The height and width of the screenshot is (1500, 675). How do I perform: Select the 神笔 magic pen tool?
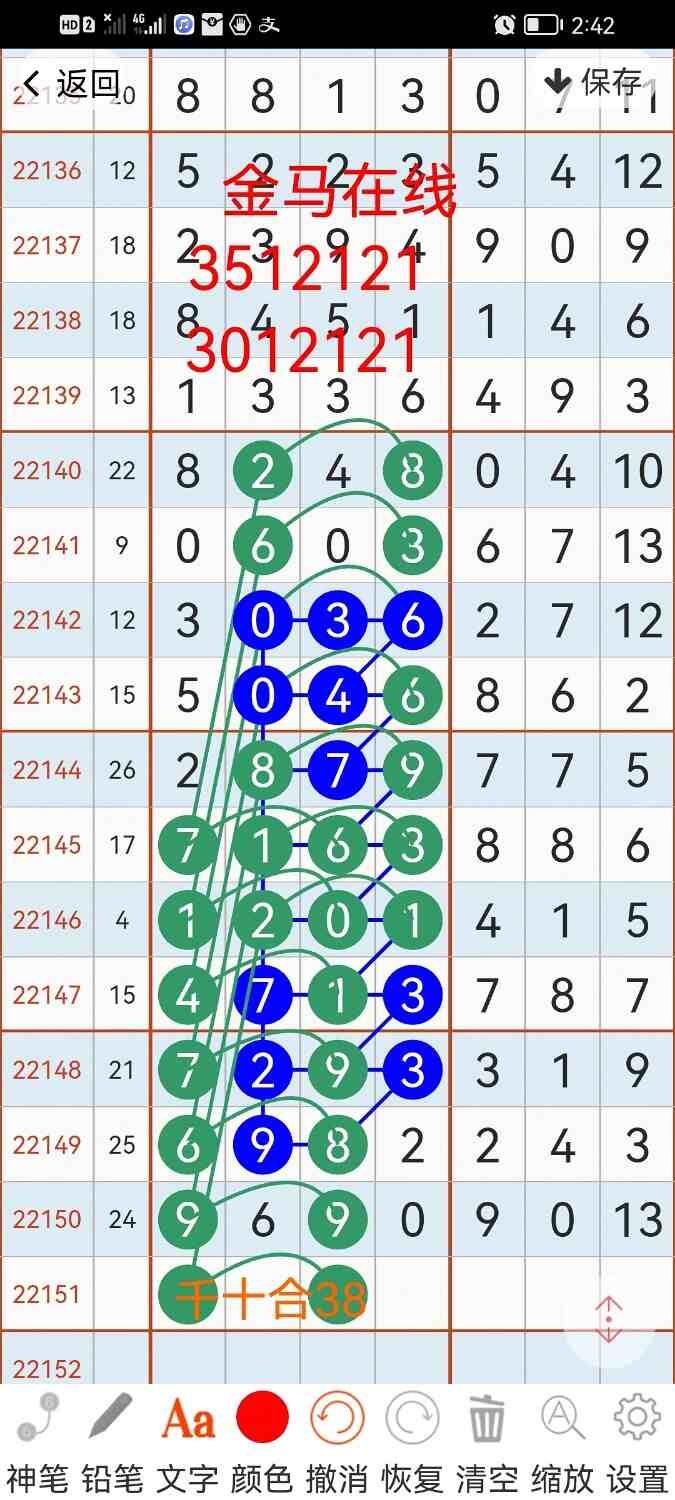[x=37, y=1440]
